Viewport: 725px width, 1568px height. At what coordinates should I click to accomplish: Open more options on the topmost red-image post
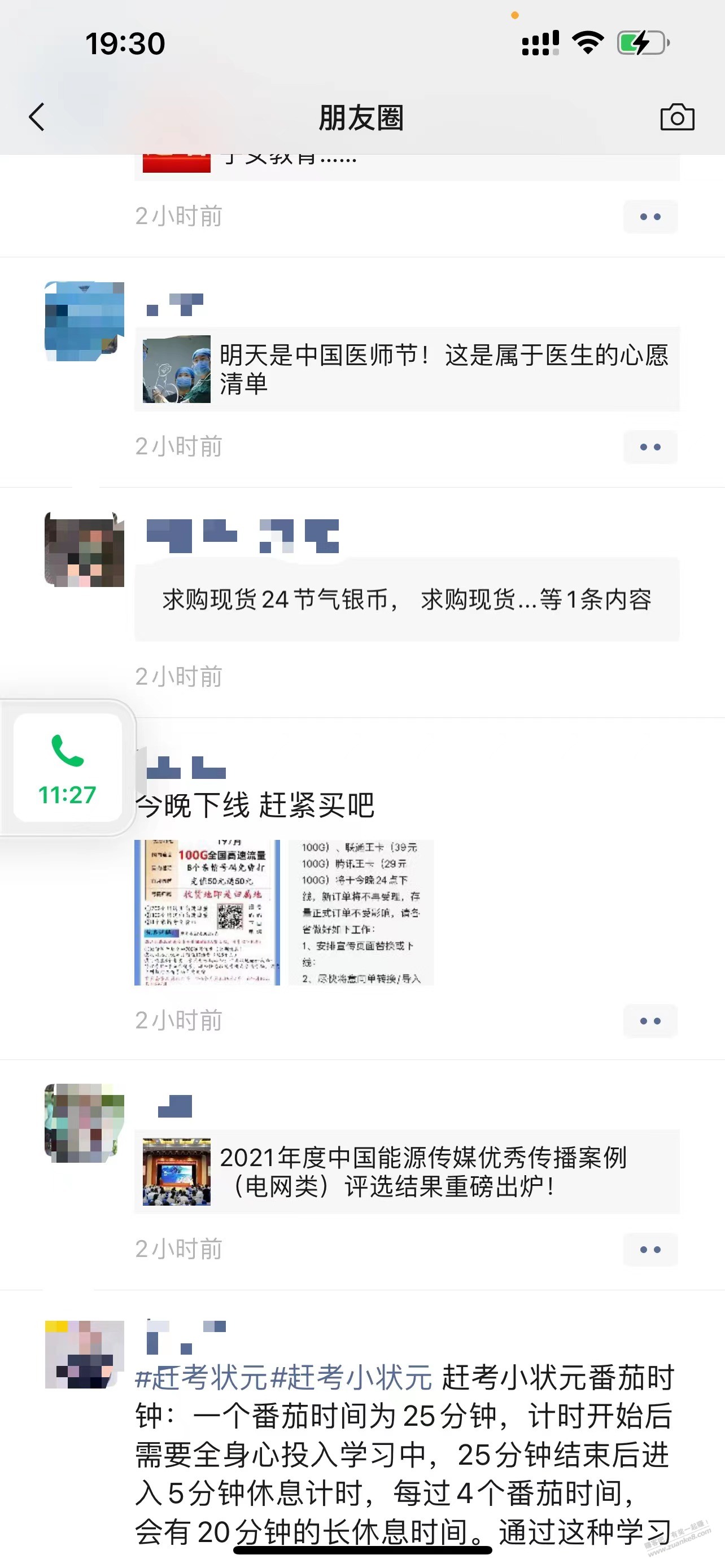[x=650, y=216]
